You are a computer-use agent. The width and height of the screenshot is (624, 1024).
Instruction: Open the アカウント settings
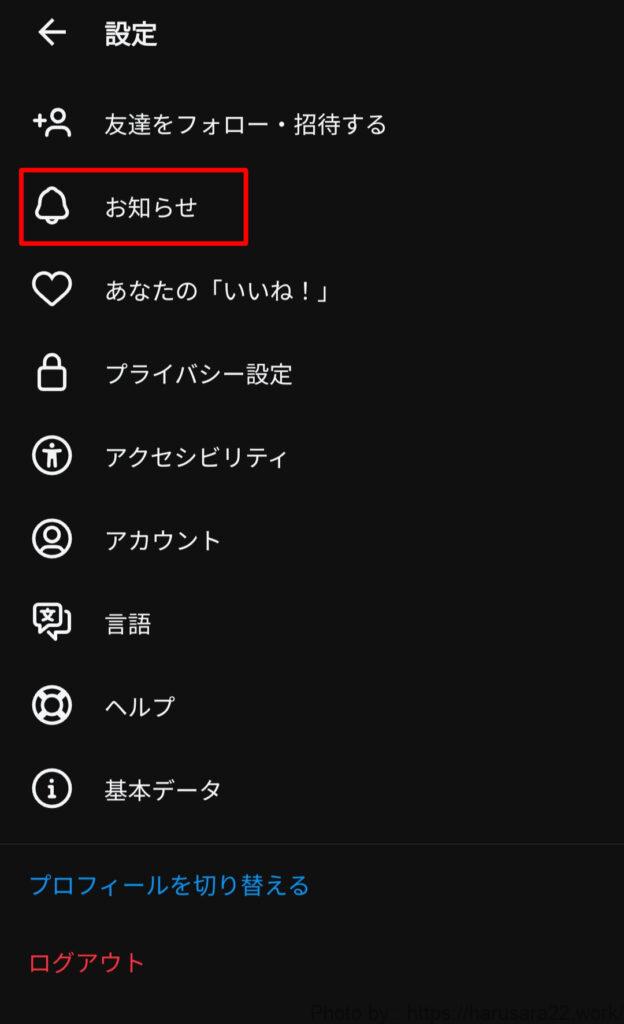pos(162,540)
